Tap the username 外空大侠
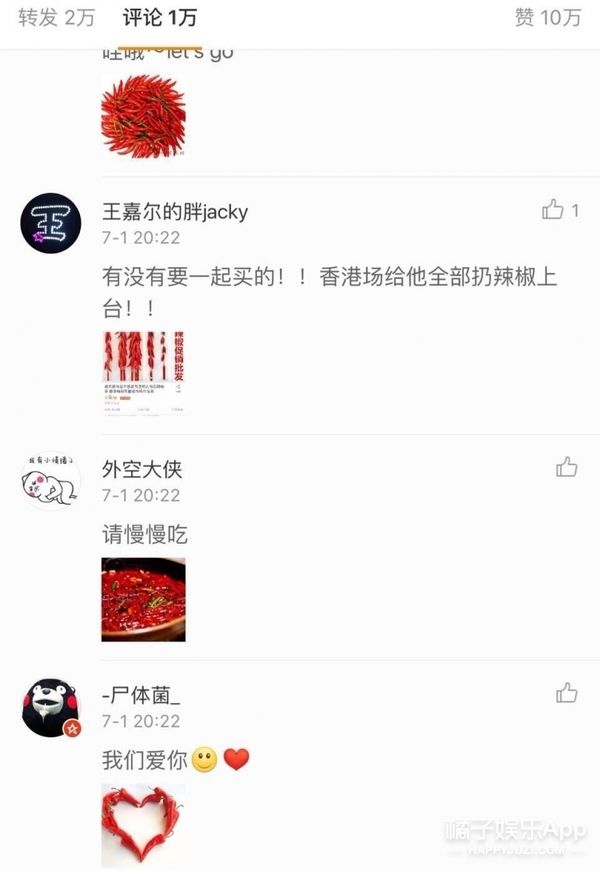 coord(142,469)
